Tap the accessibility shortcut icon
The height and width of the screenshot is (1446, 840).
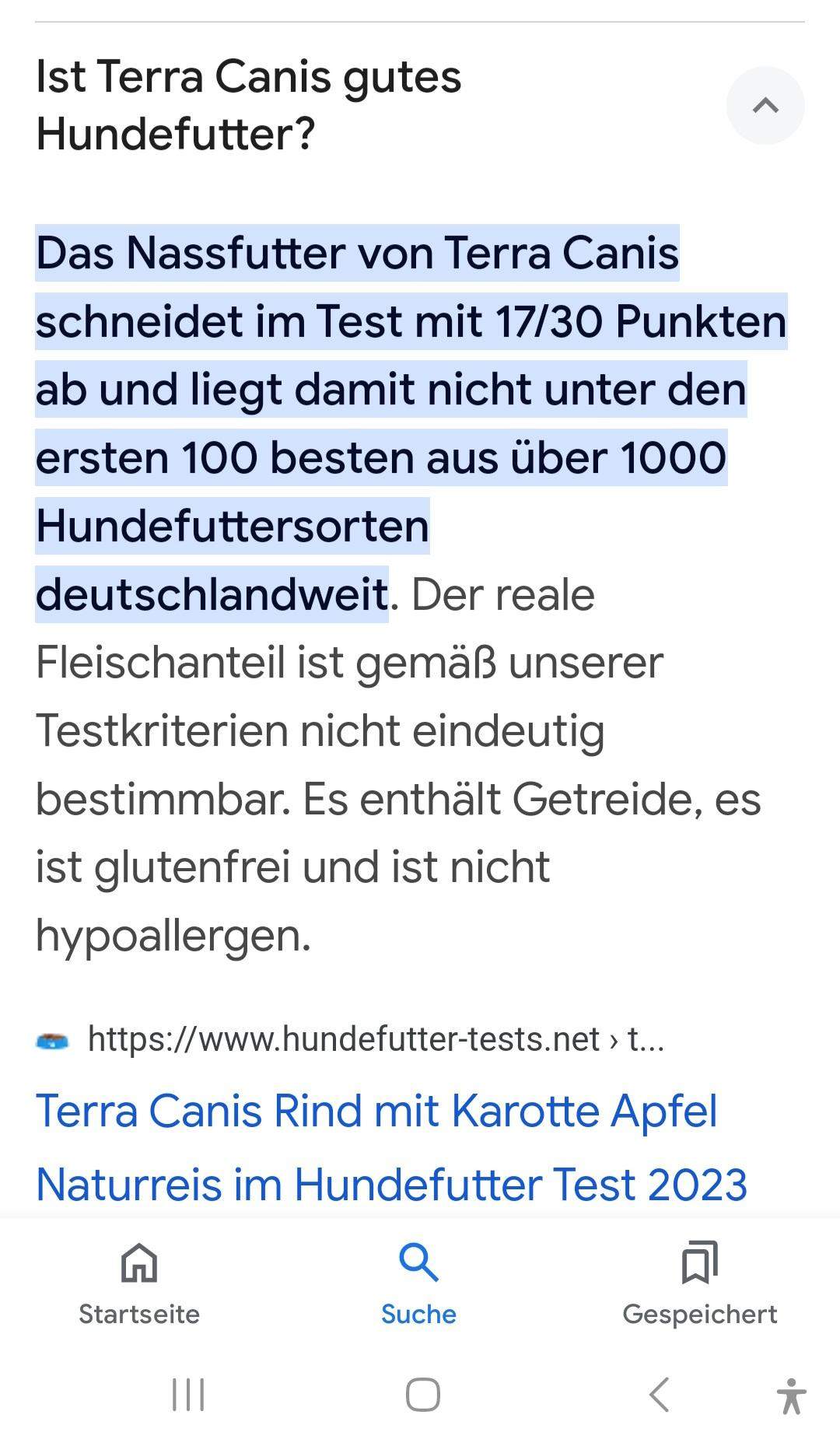(x=792, y=1395)
